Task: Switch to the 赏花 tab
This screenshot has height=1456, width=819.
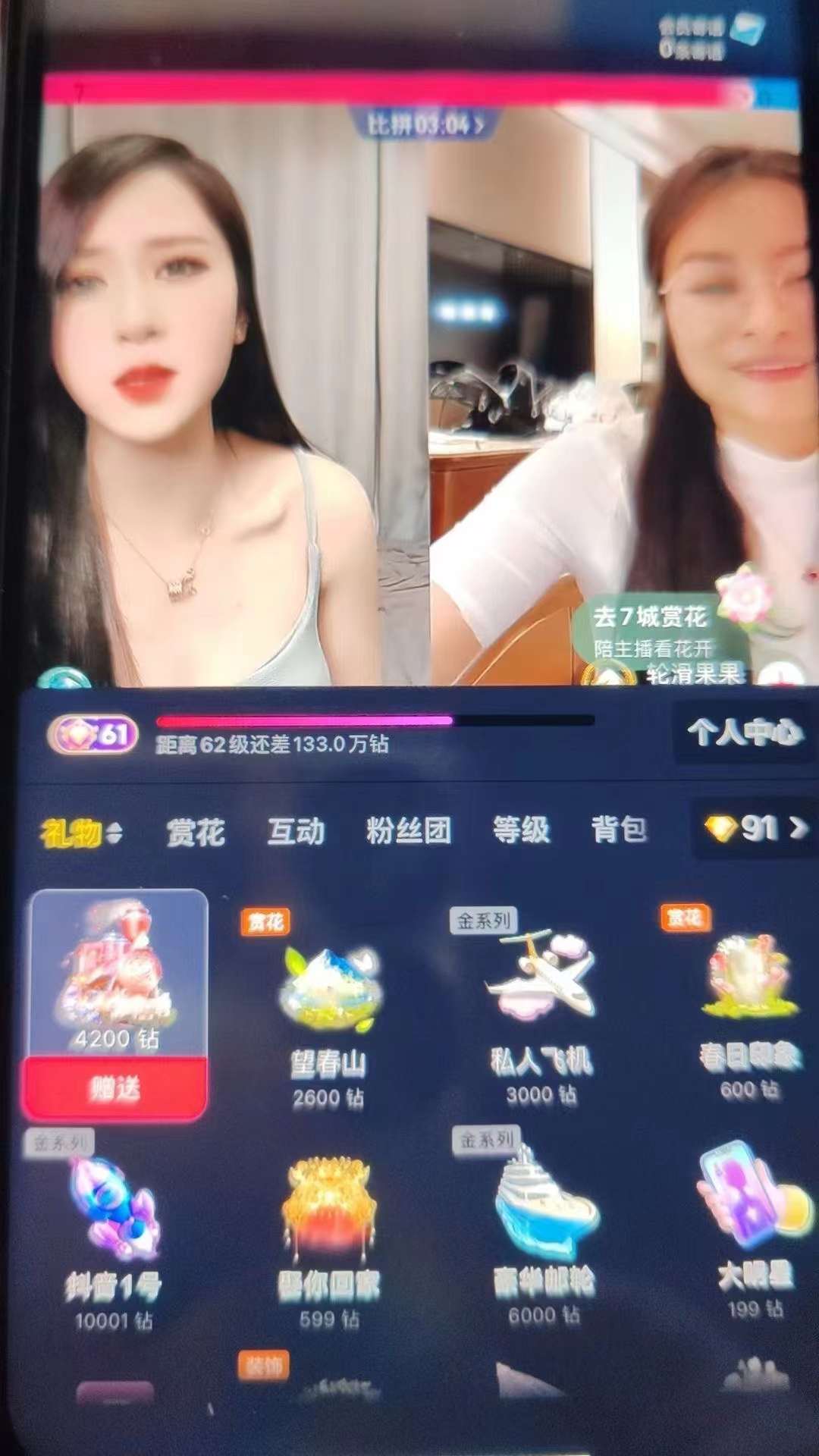Action: [x=195, y=832]
